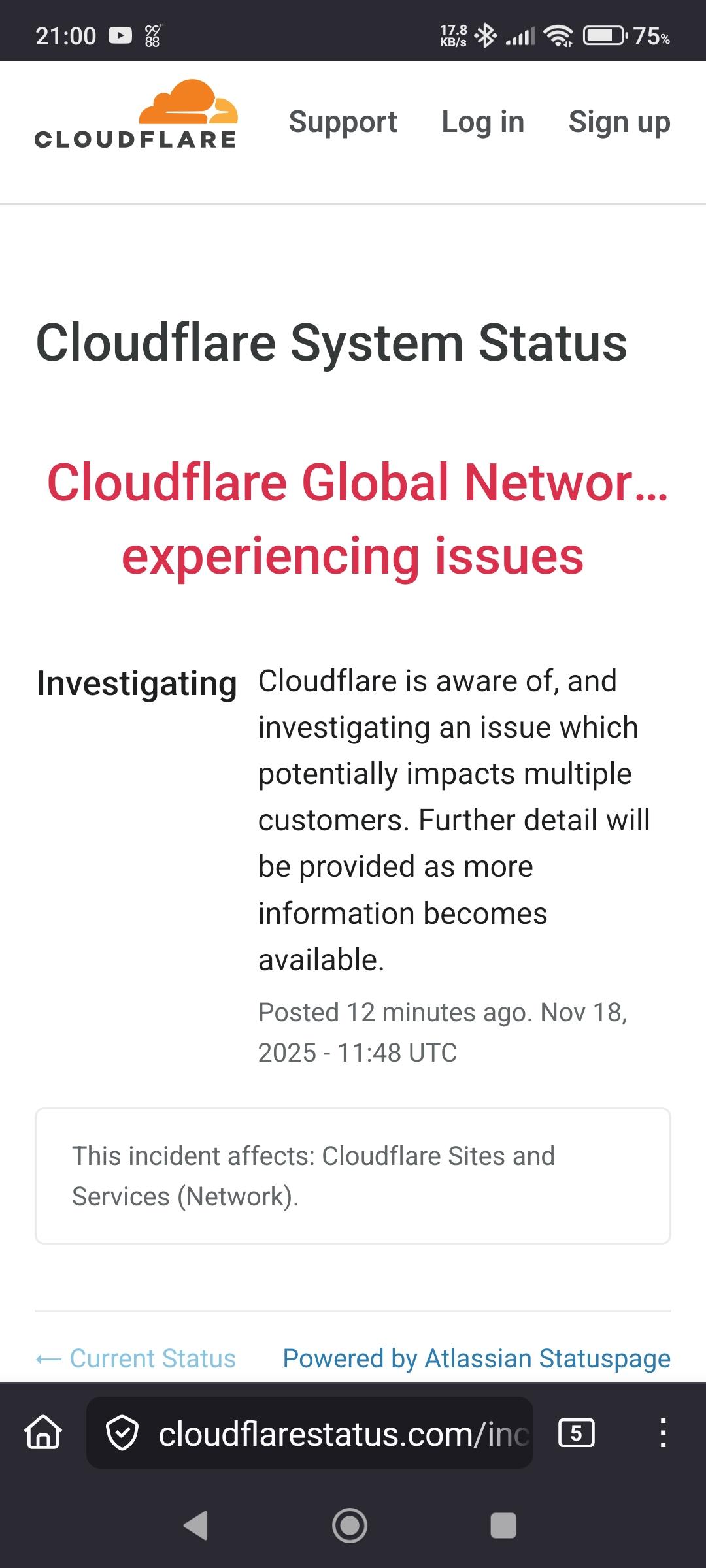View site security shield info
Screen dimensions: 706x1568
click(x=122, y=1433)
